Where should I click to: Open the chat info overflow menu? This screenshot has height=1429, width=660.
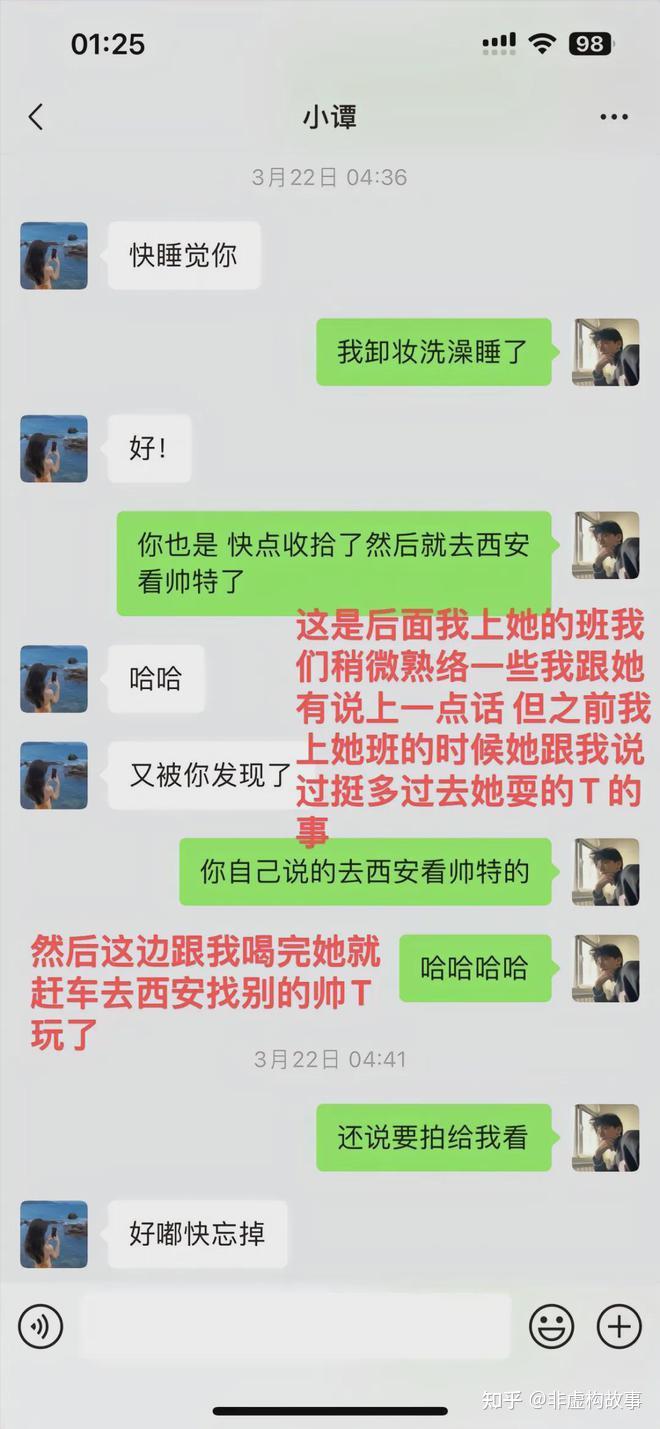pyautogui.click(x=613, y=117)
